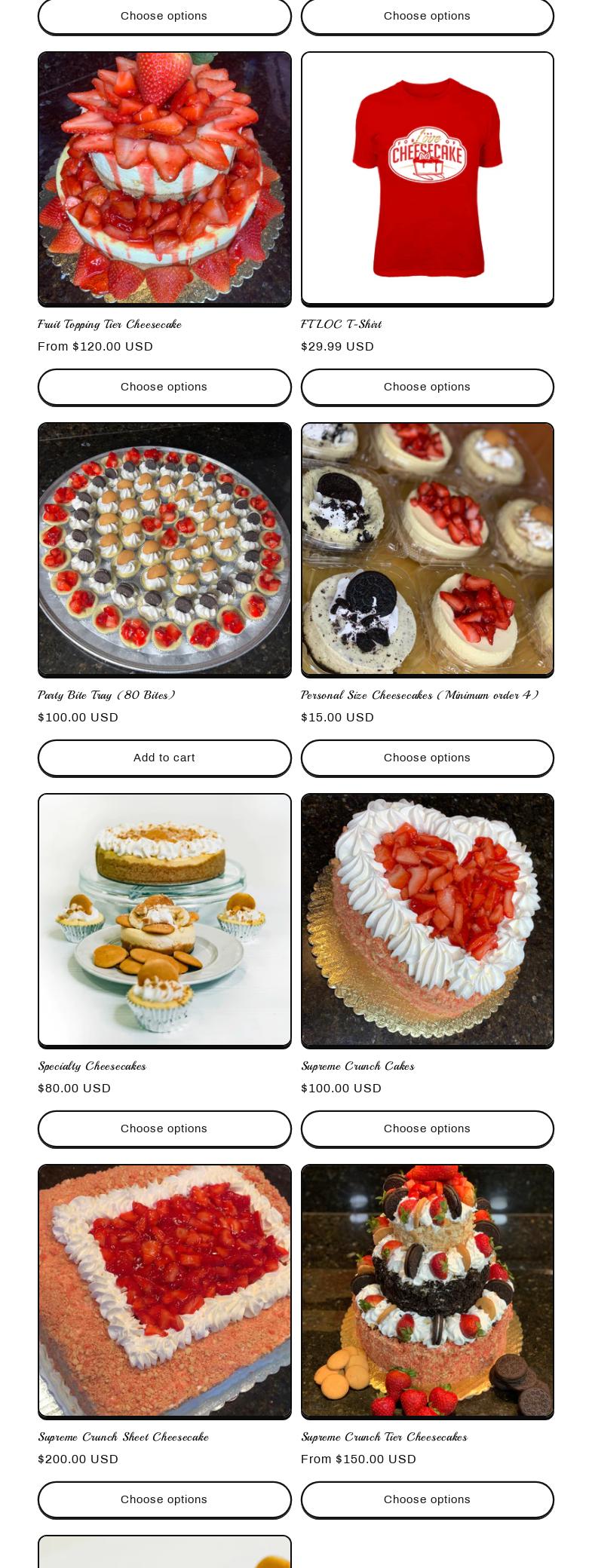Screen dimensions: 592x1568
Task: Open the Fruit Topping Tier Cheesecake product link
Action: tap(109, 325)
